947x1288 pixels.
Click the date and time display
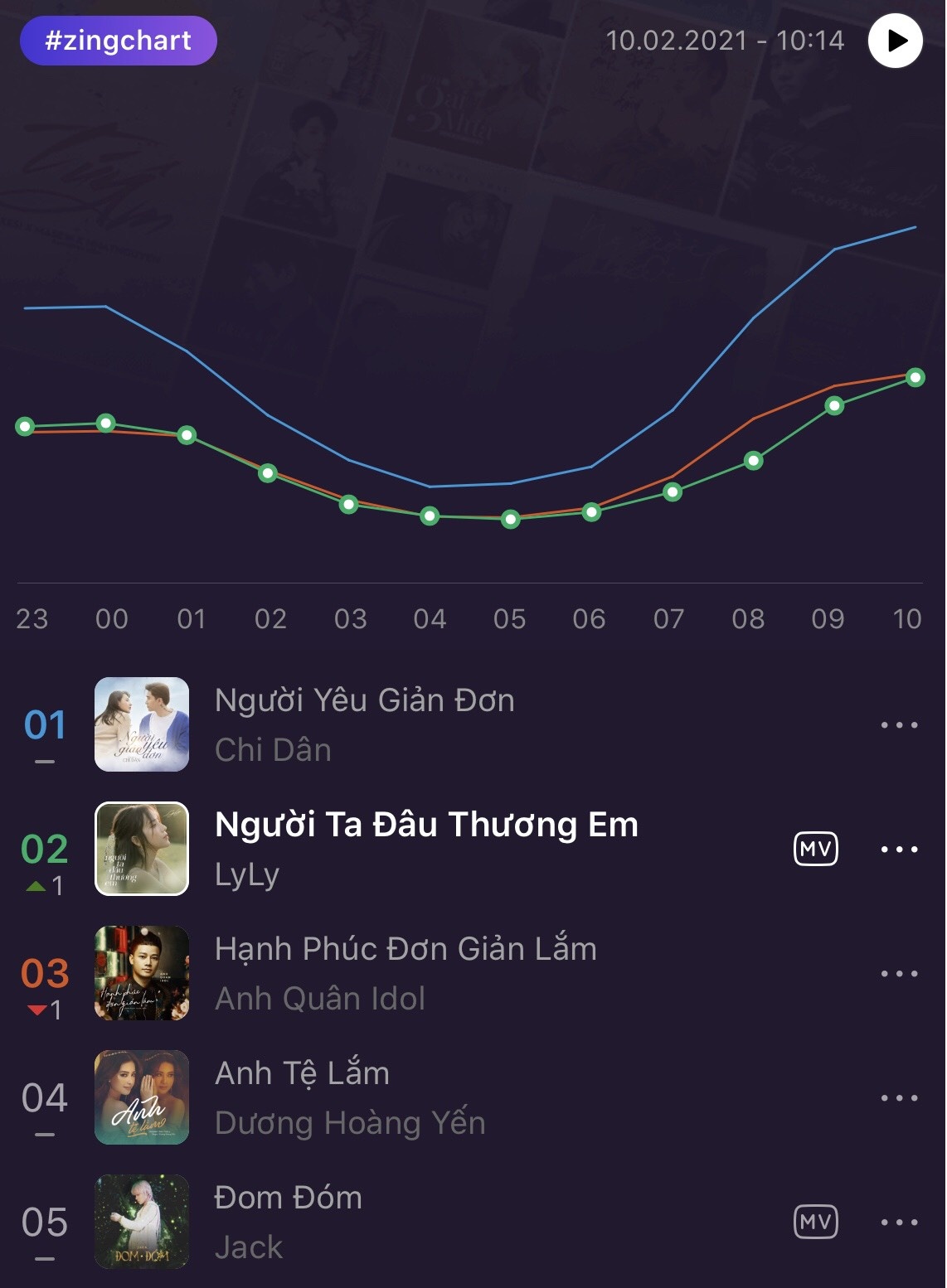pyautogui.click(x=722, y=37)
